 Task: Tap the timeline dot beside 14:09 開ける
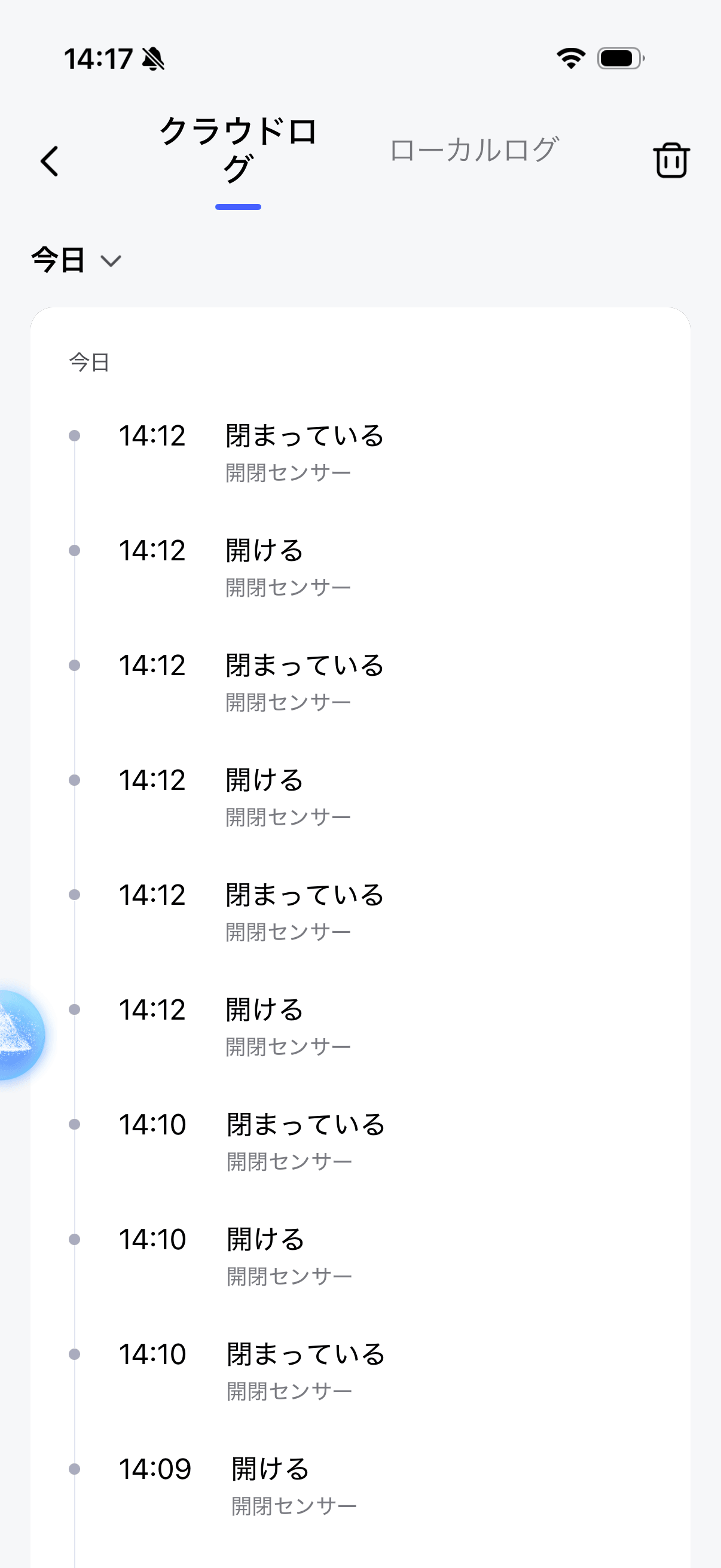[x=74, y=1468]
